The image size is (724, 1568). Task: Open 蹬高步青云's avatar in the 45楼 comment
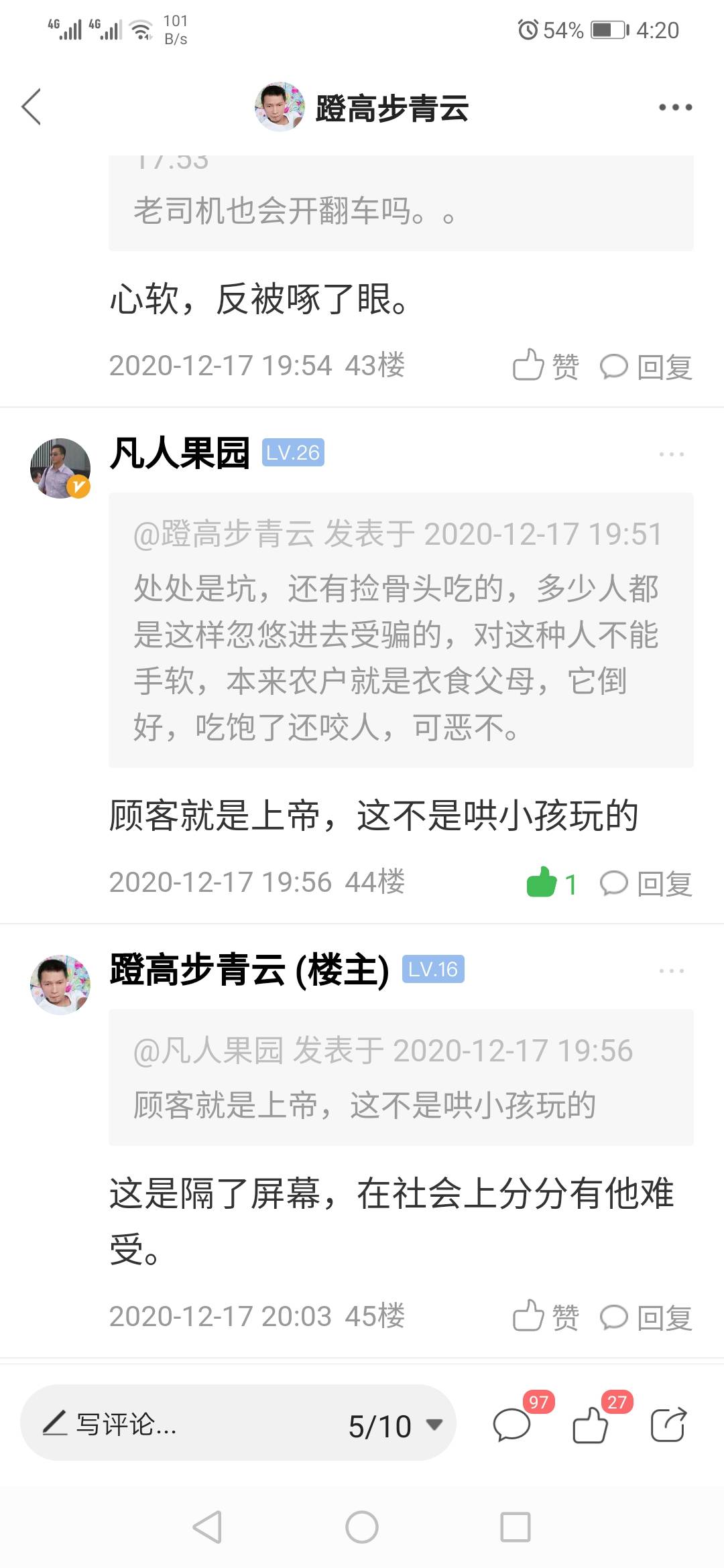60,985
